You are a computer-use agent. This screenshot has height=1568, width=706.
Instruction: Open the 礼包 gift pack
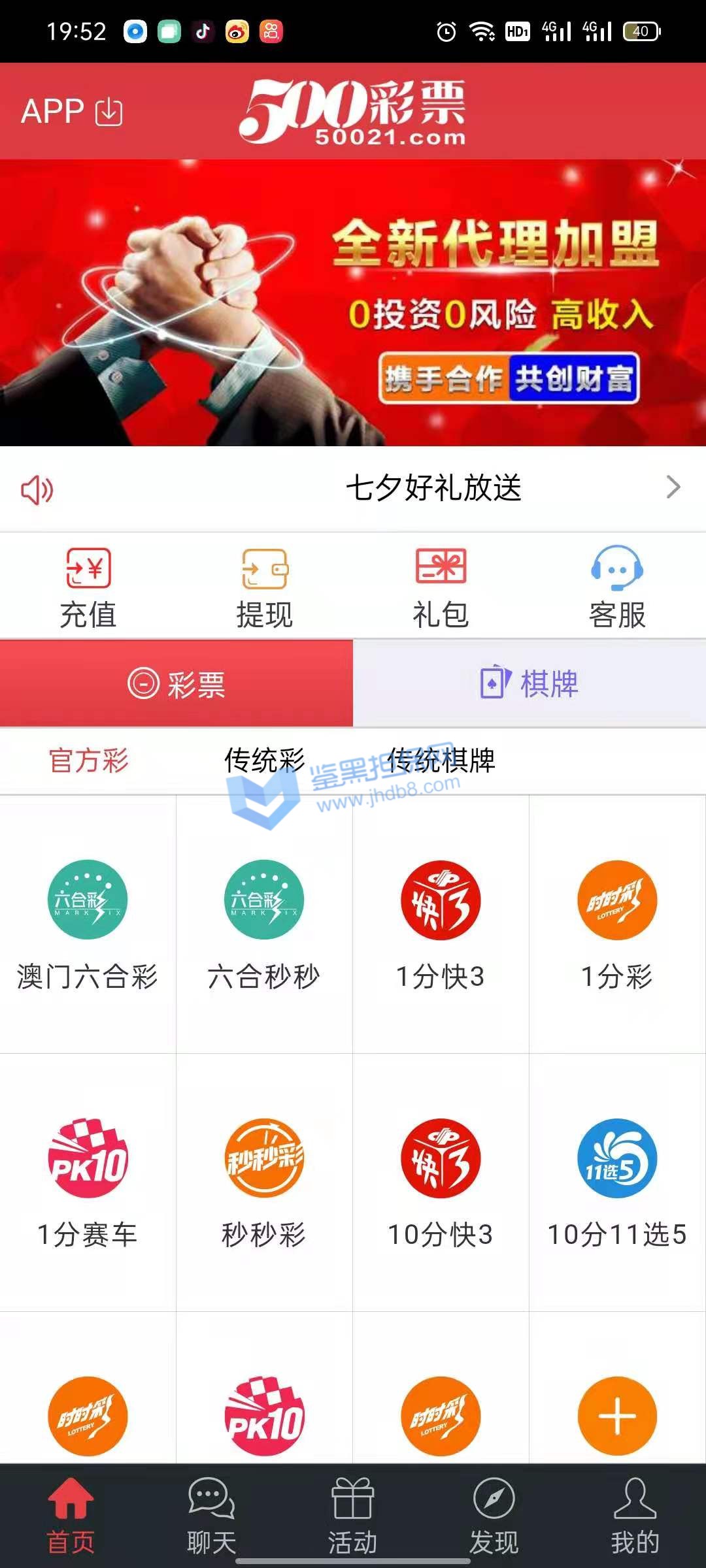[441, 587]
